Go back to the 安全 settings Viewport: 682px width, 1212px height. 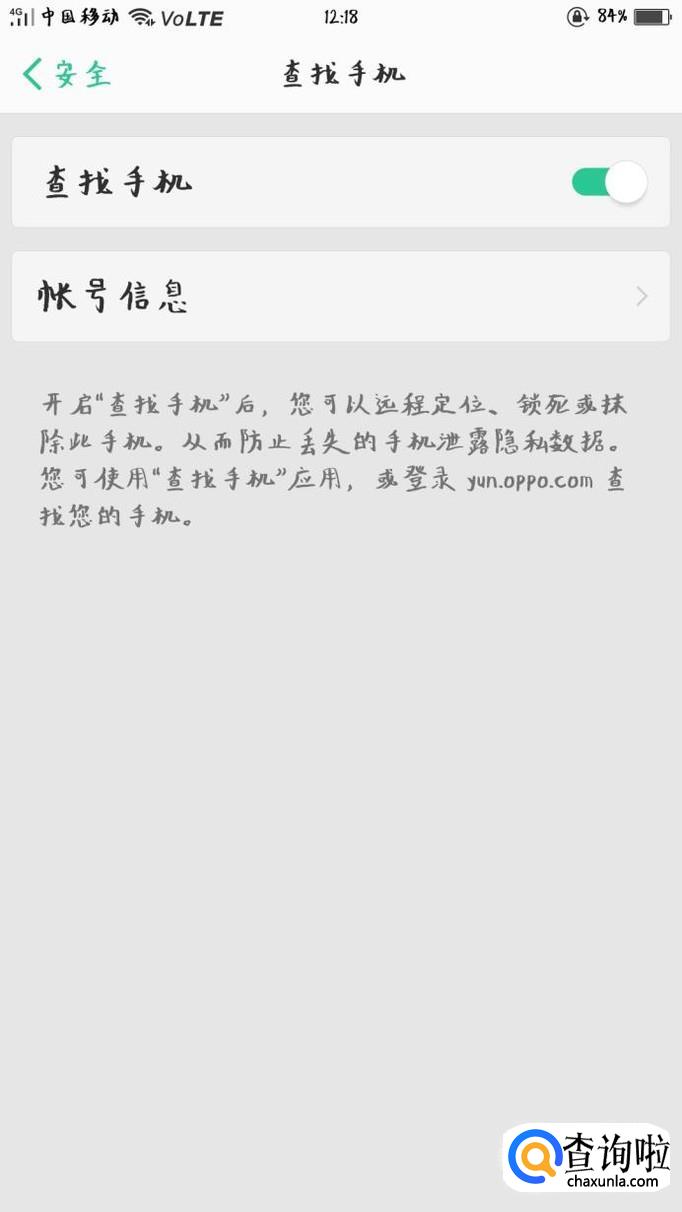tap(66, 74)
